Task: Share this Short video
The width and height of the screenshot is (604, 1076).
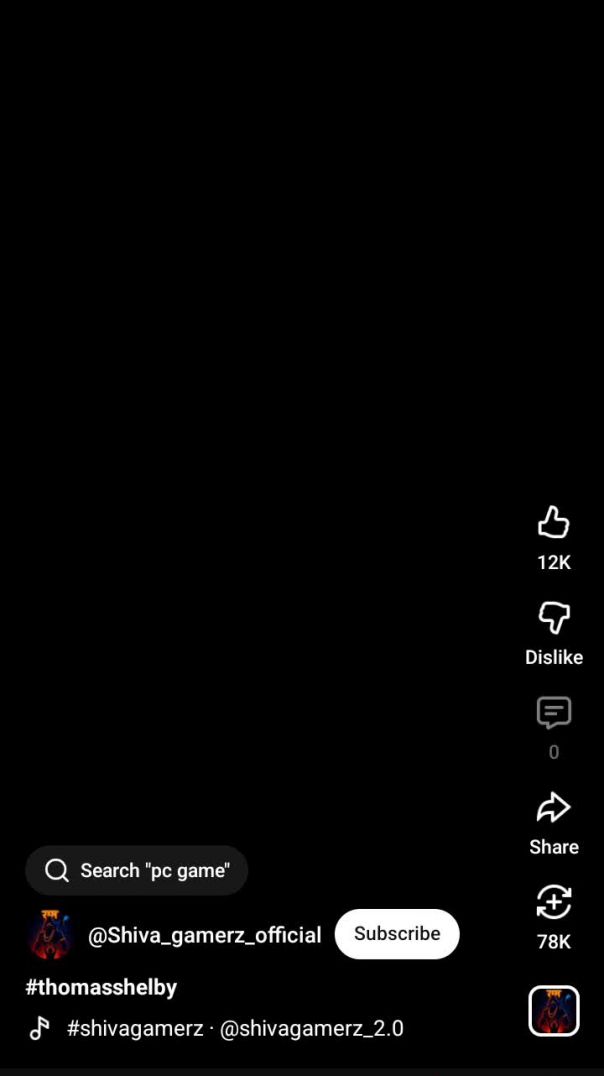Action: [553, 809]
